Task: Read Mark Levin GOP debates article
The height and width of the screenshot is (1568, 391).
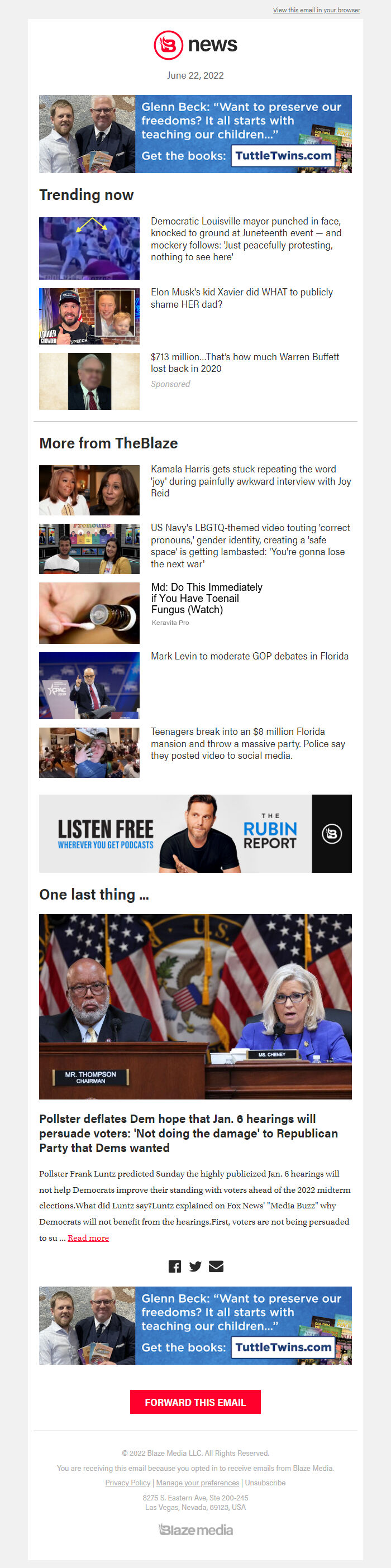Action: click(249, 656)
